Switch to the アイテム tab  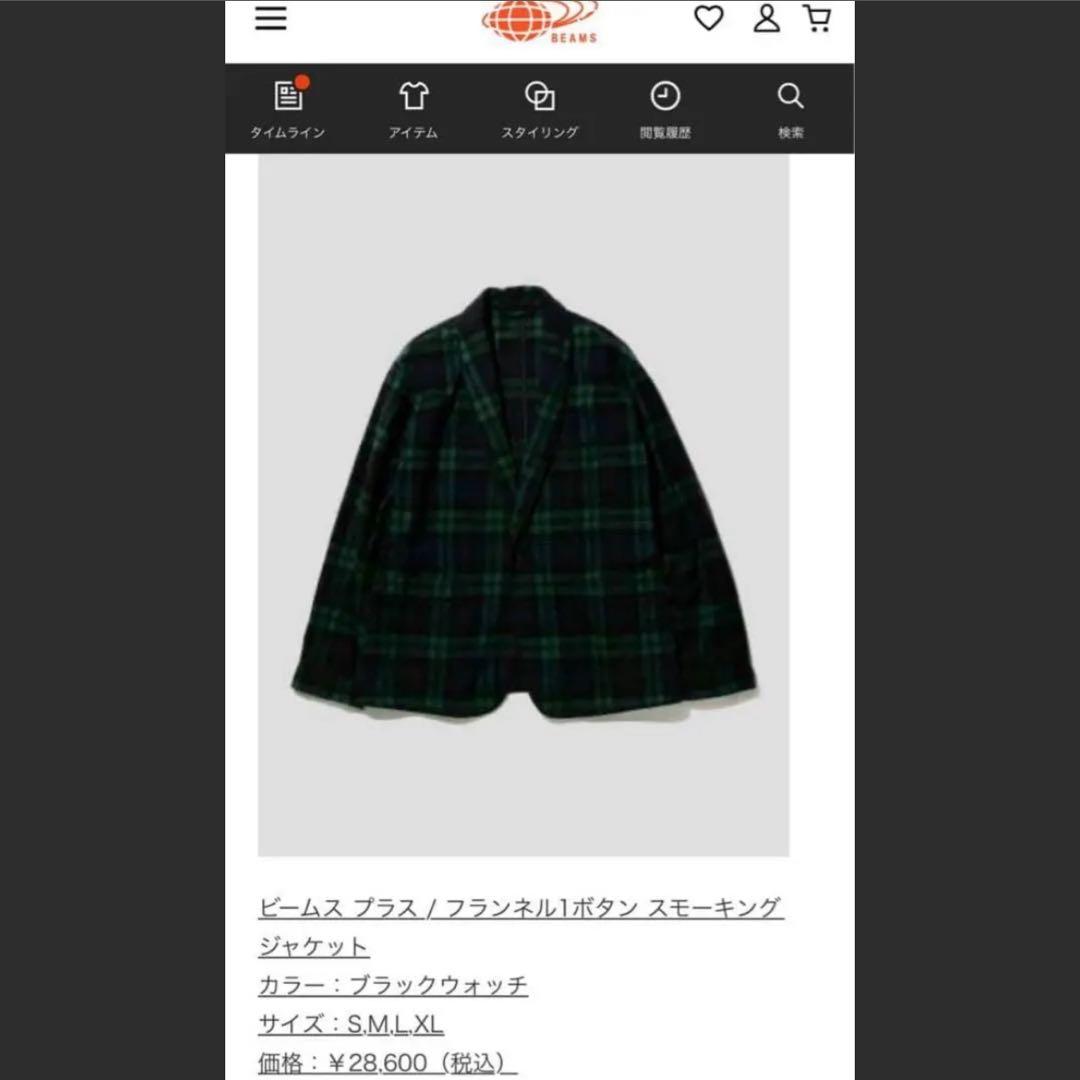click(x=413, y=109)
